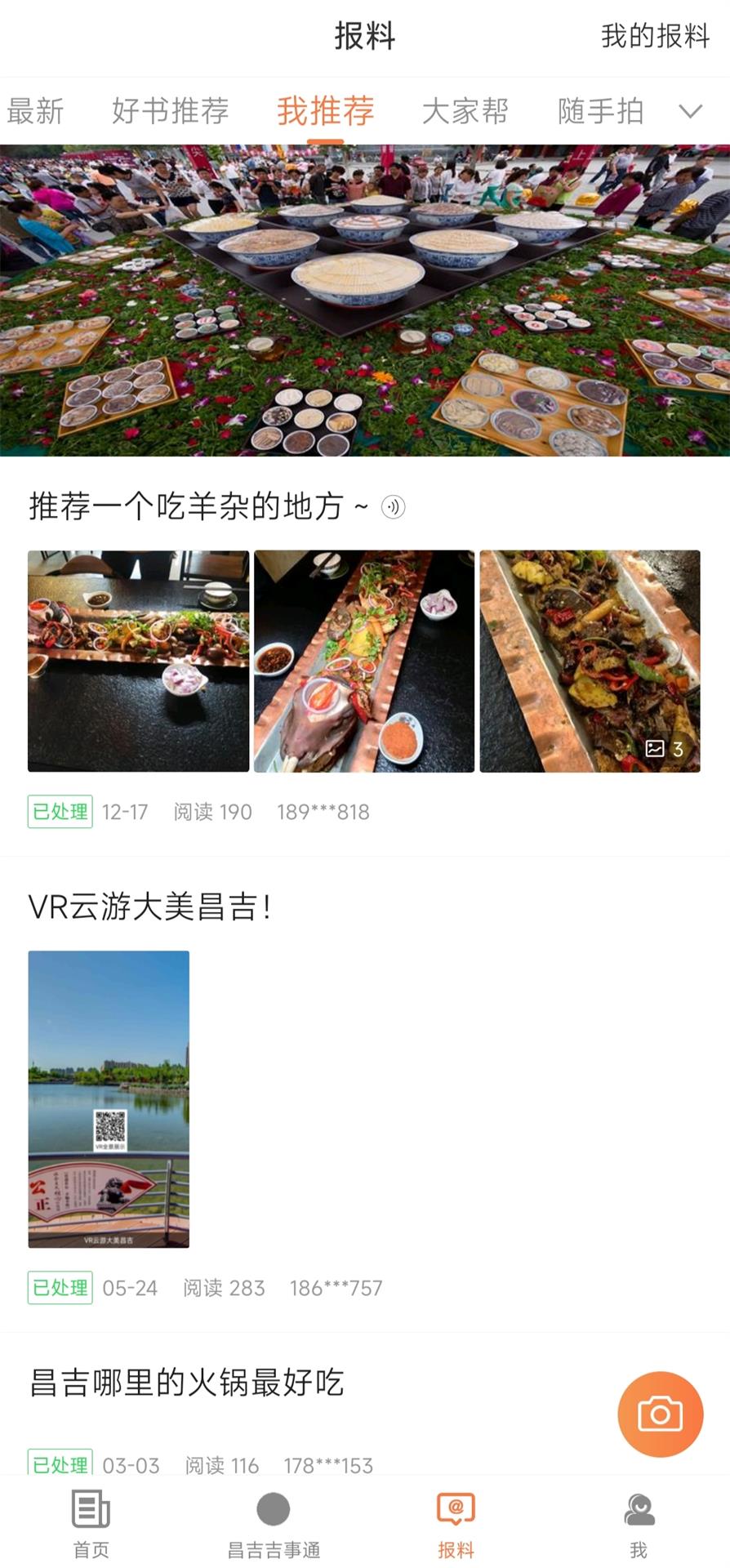Tap the photo count badge showing 3 images
Screen dimensions: 730x1568
[665, 748]
